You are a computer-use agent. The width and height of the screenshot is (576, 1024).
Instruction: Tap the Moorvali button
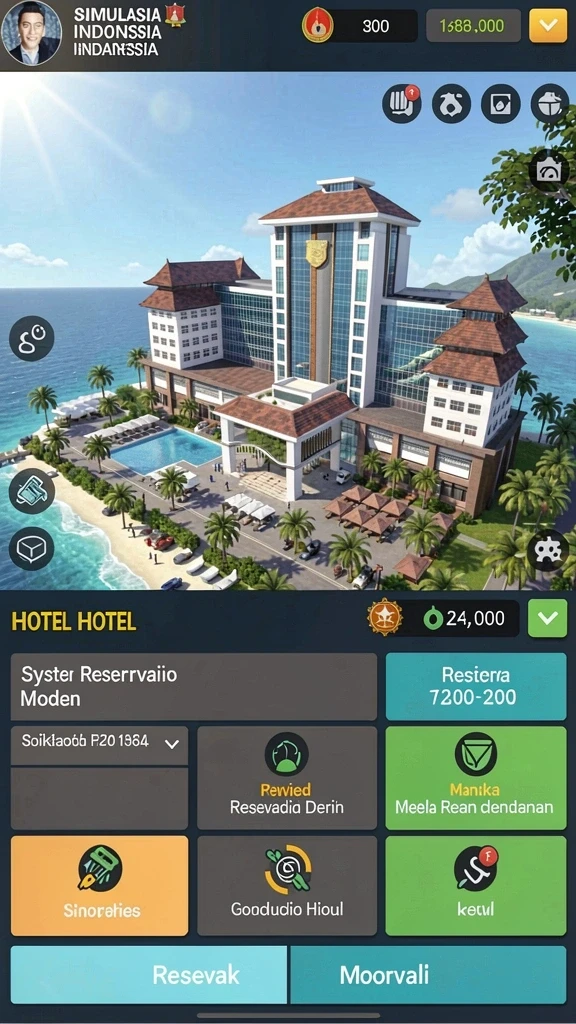(x=428, y=975)
